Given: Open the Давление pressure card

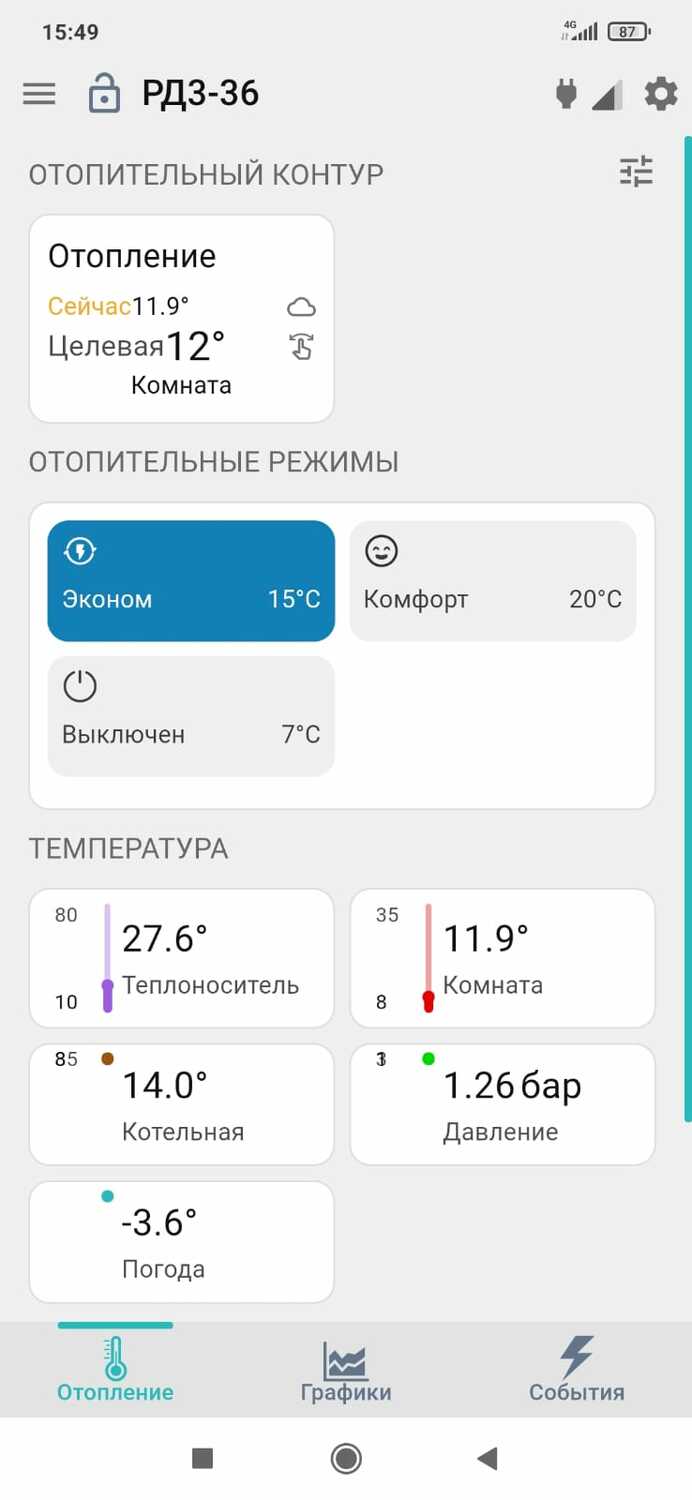Looking at the screenshot, I should tap(502, 1104).
